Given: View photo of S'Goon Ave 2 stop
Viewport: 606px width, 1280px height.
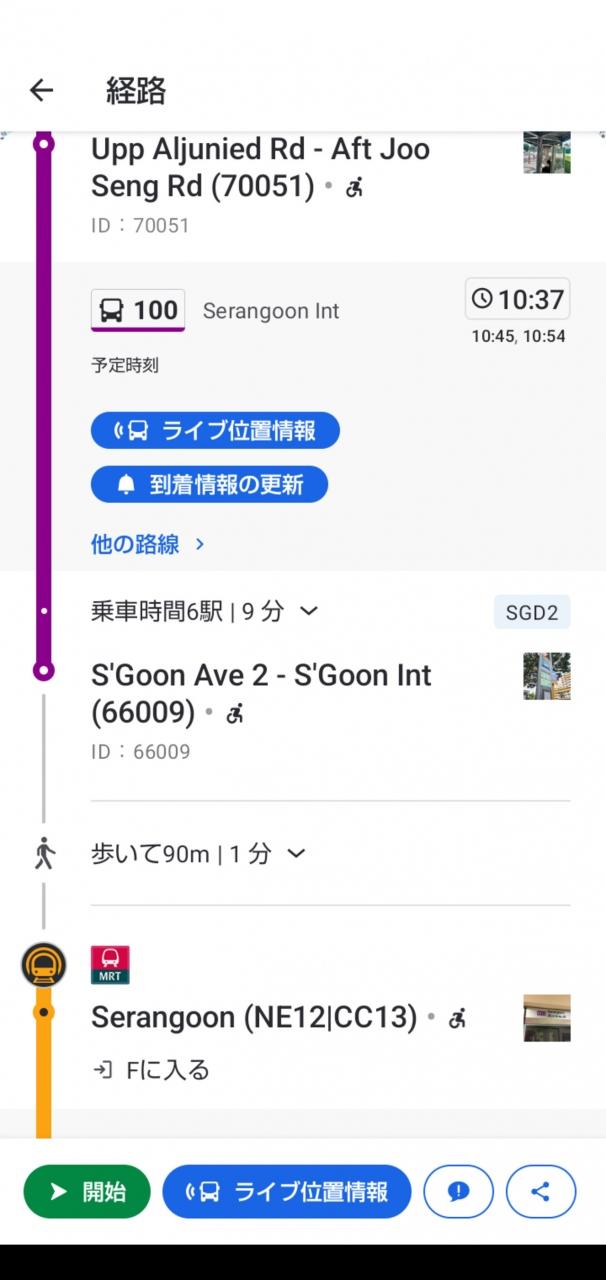Looking at the screenshot, I should pyautogui.click(x=546, y=676).
